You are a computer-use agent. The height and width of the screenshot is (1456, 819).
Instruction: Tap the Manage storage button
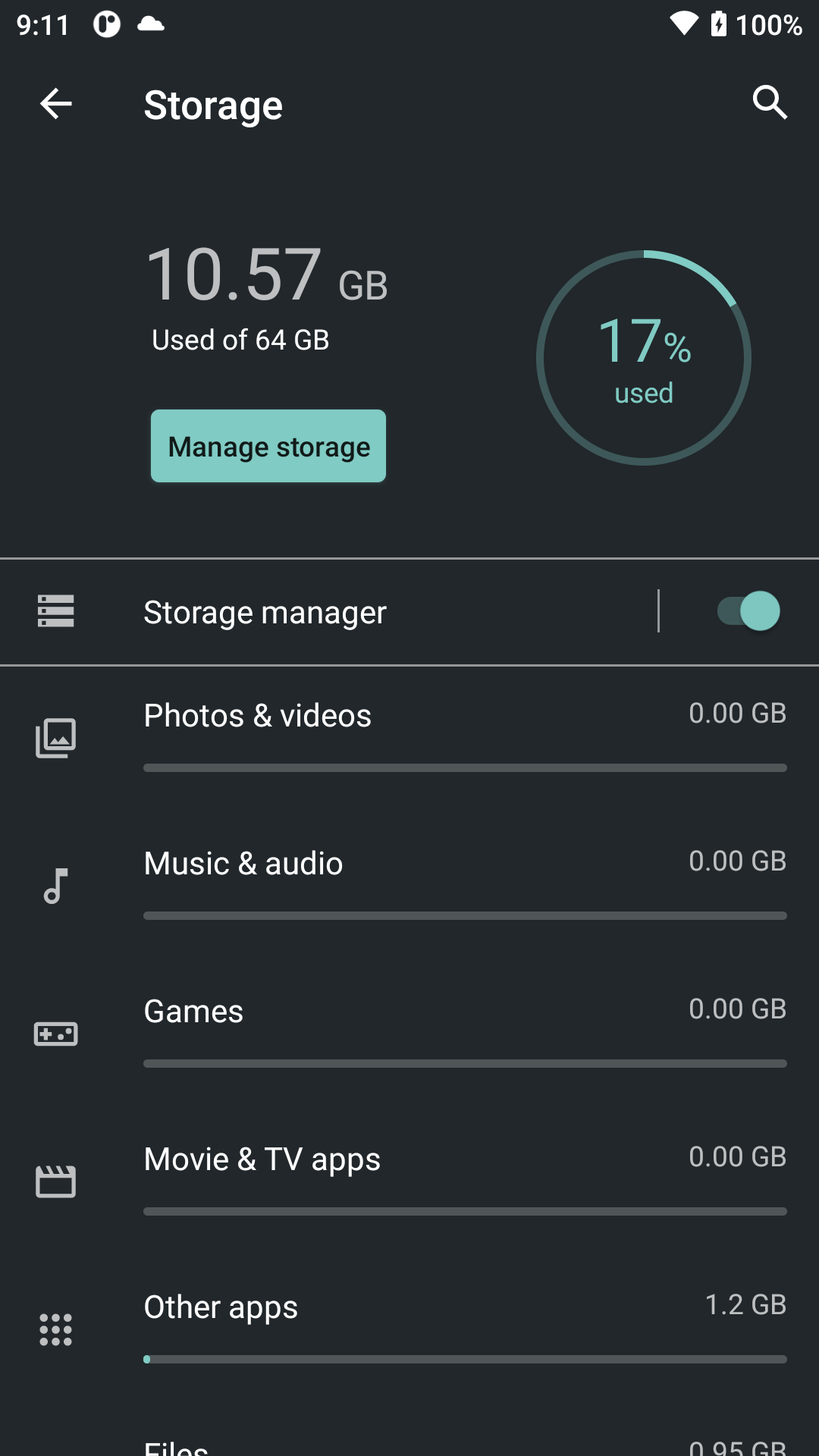pos(268,446)
